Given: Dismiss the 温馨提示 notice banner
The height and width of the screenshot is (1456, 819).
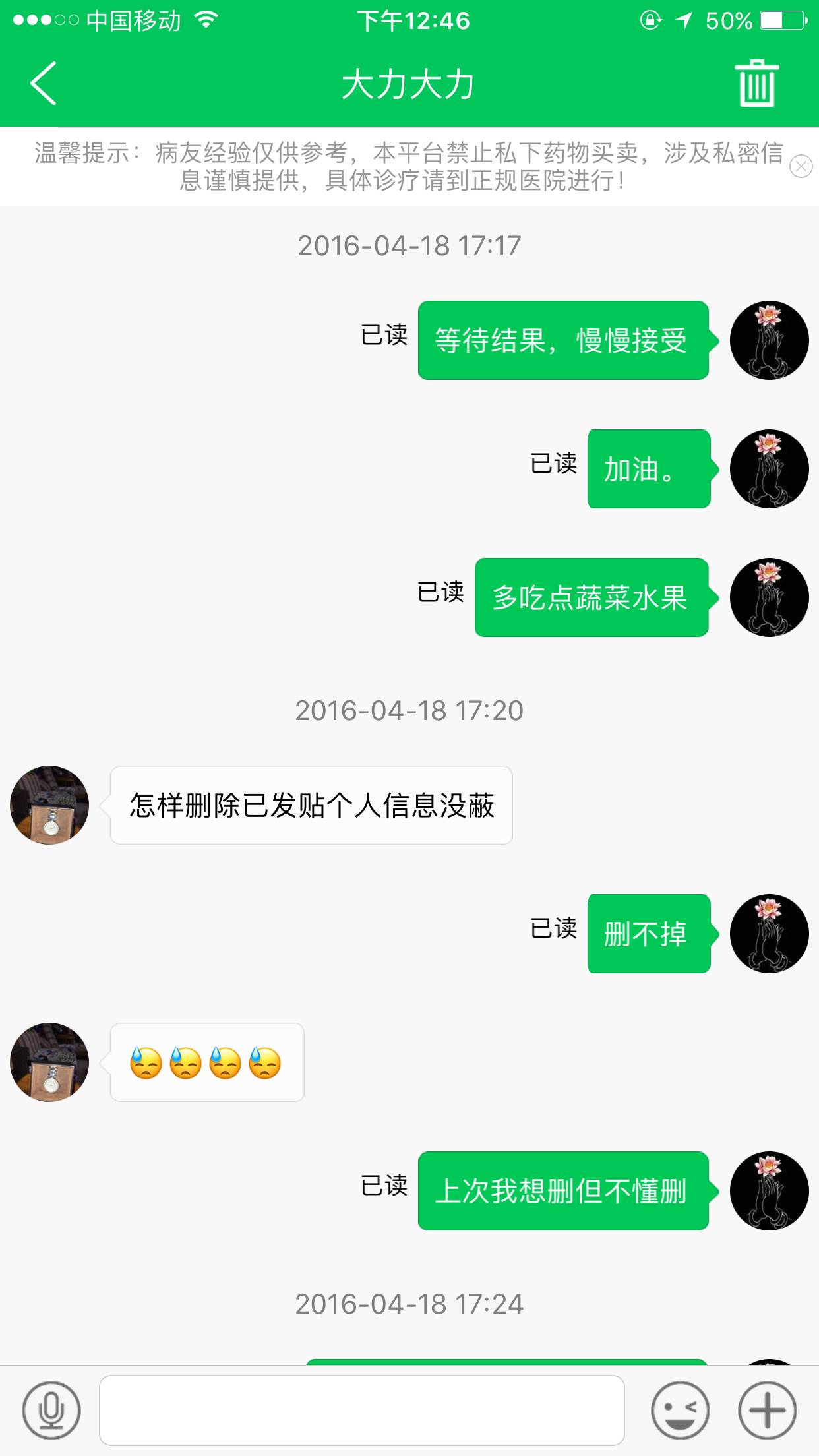Looking at the screenshot, I should [801, 166].
